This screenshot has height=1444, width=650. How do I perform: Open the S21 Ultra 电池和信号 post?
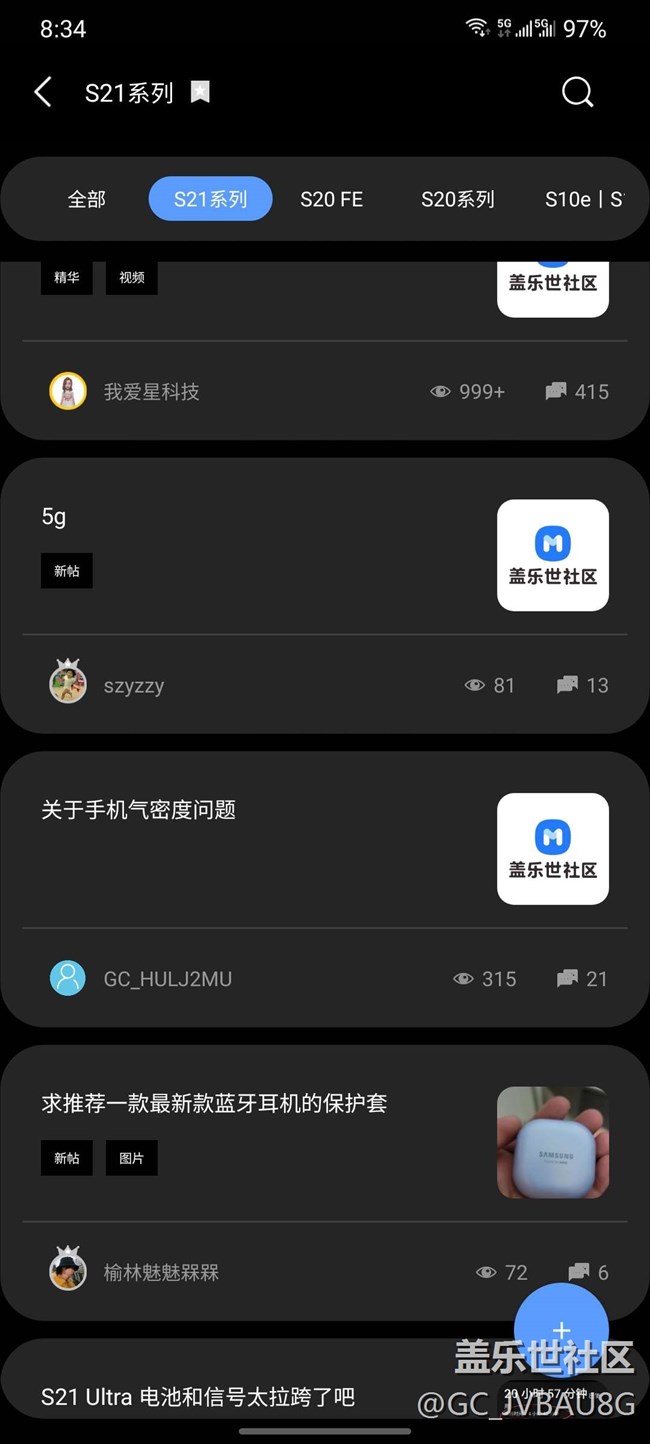click(198, 1397)
